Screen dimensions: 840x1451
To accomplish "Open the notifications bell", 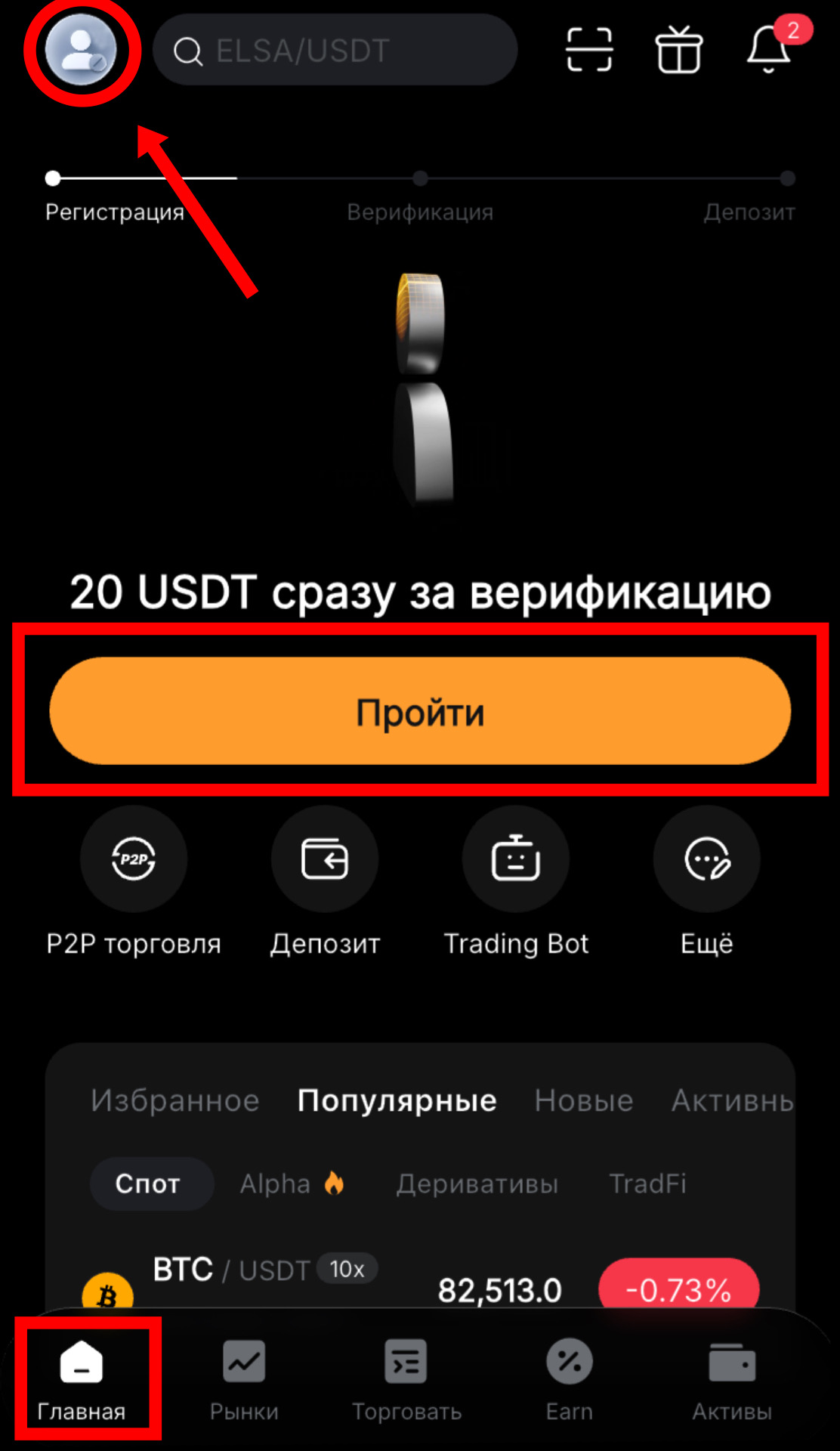I will point(769,50).
